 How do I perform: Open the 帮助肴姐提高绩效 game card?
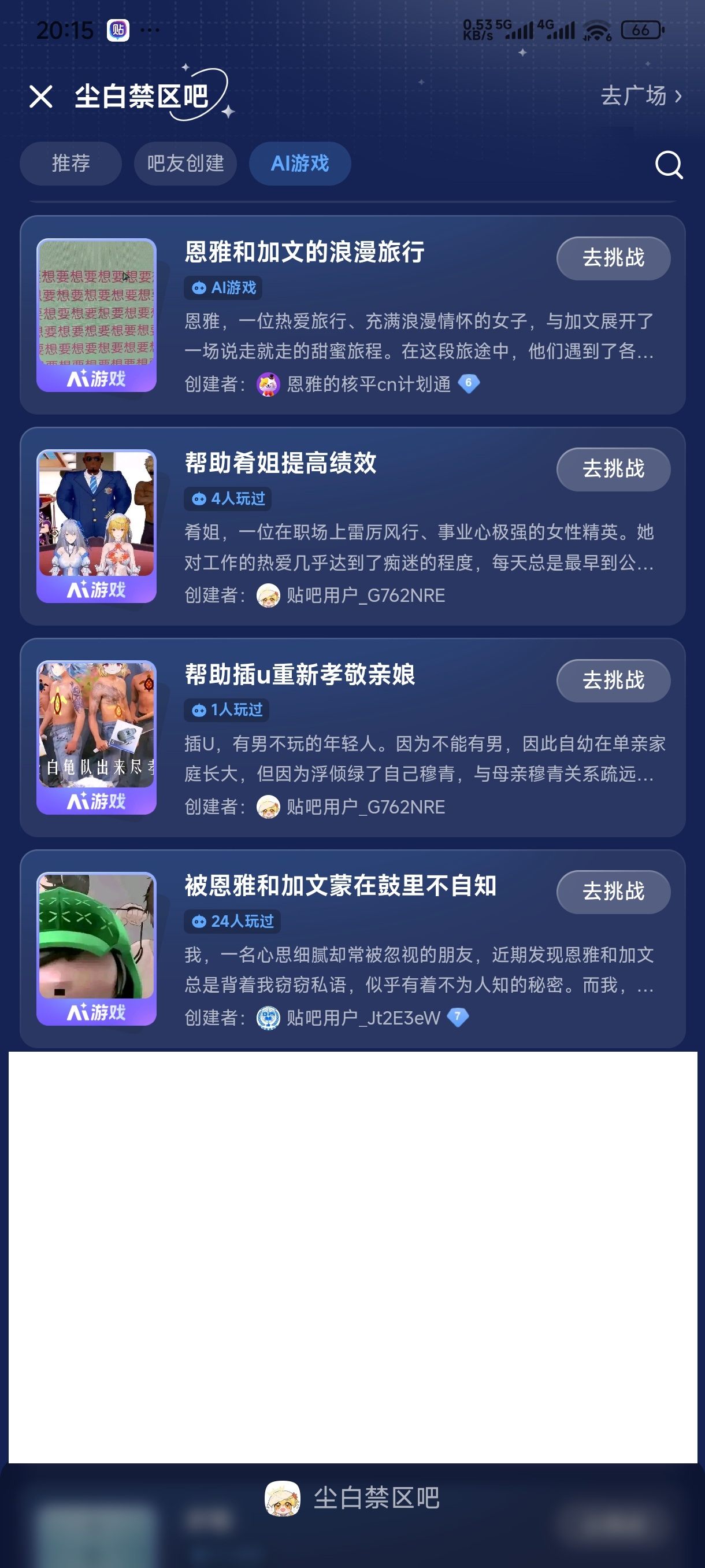[352, 526]
